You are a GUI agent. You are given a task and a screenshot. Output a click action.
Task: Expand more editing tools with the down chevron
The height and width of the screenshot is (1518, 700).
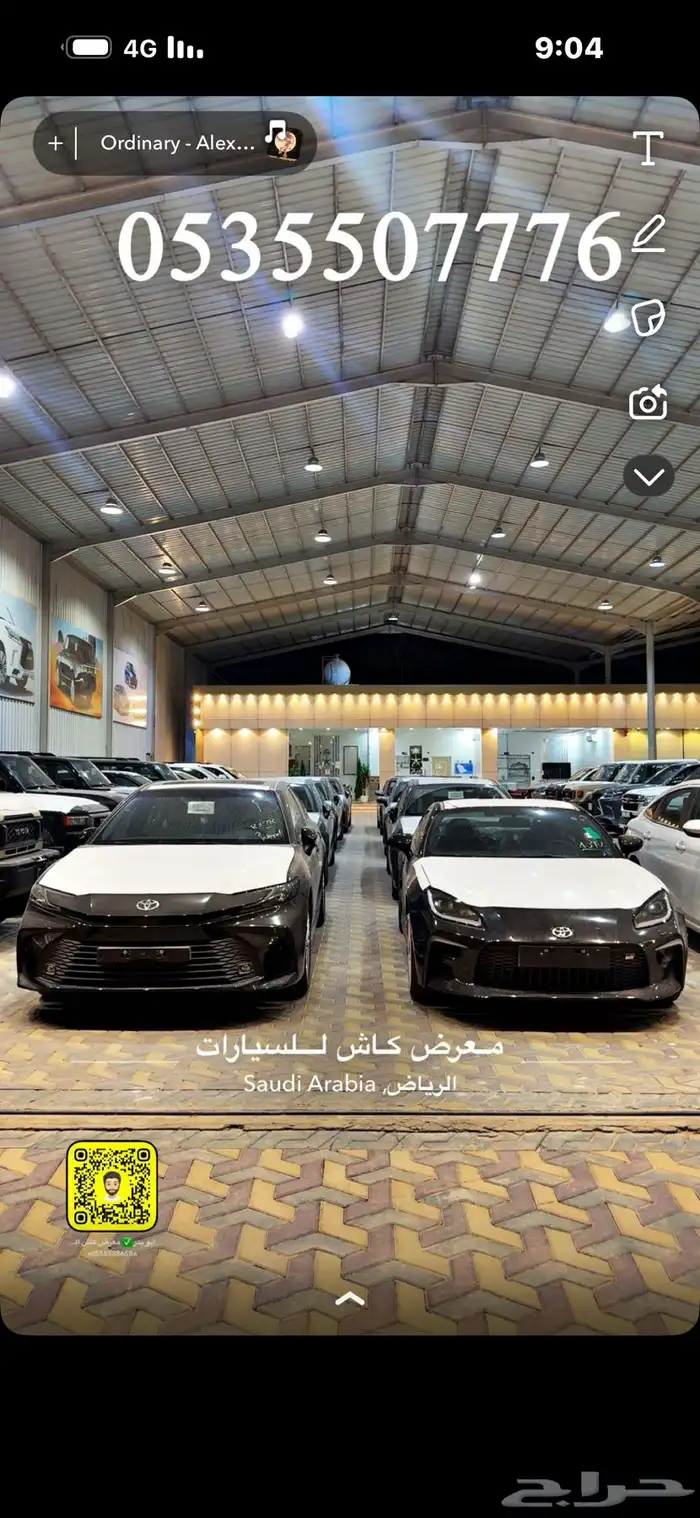click(648, 476)
